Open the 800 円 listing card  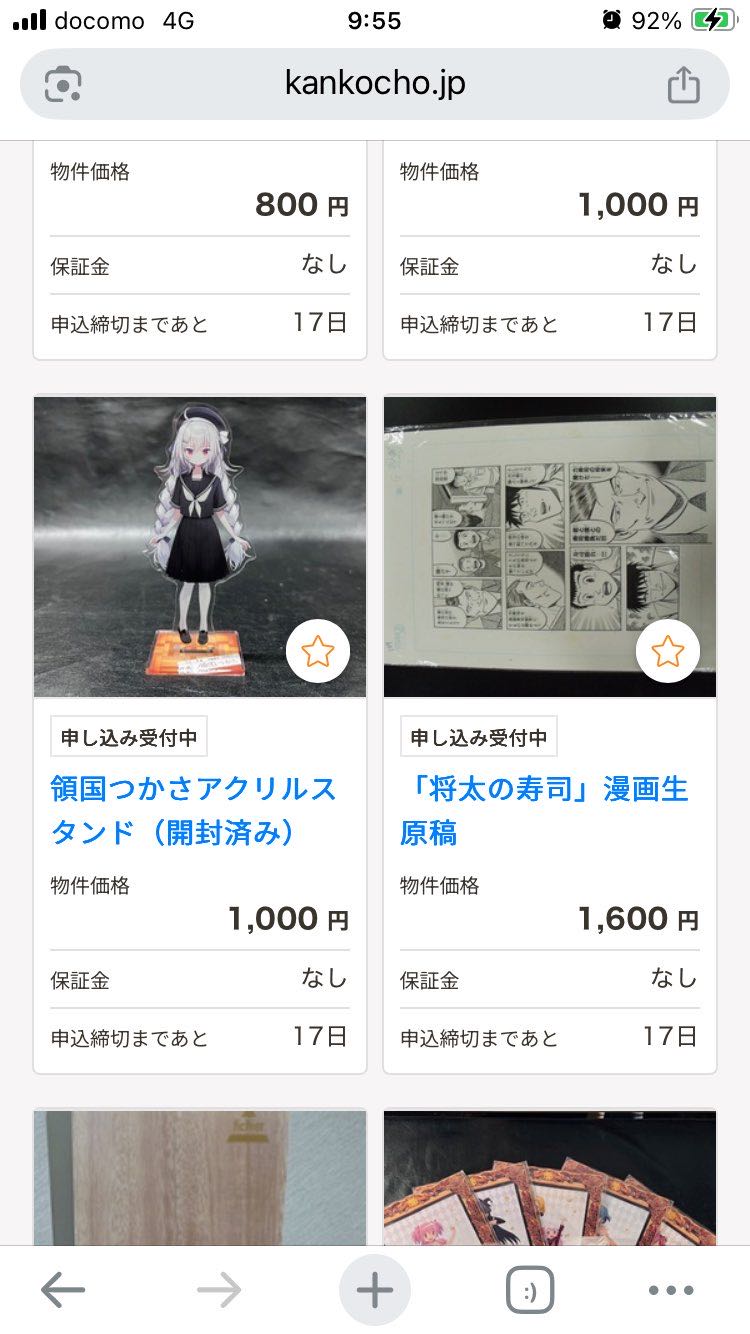pyautogui.click(x=200, y=250)
